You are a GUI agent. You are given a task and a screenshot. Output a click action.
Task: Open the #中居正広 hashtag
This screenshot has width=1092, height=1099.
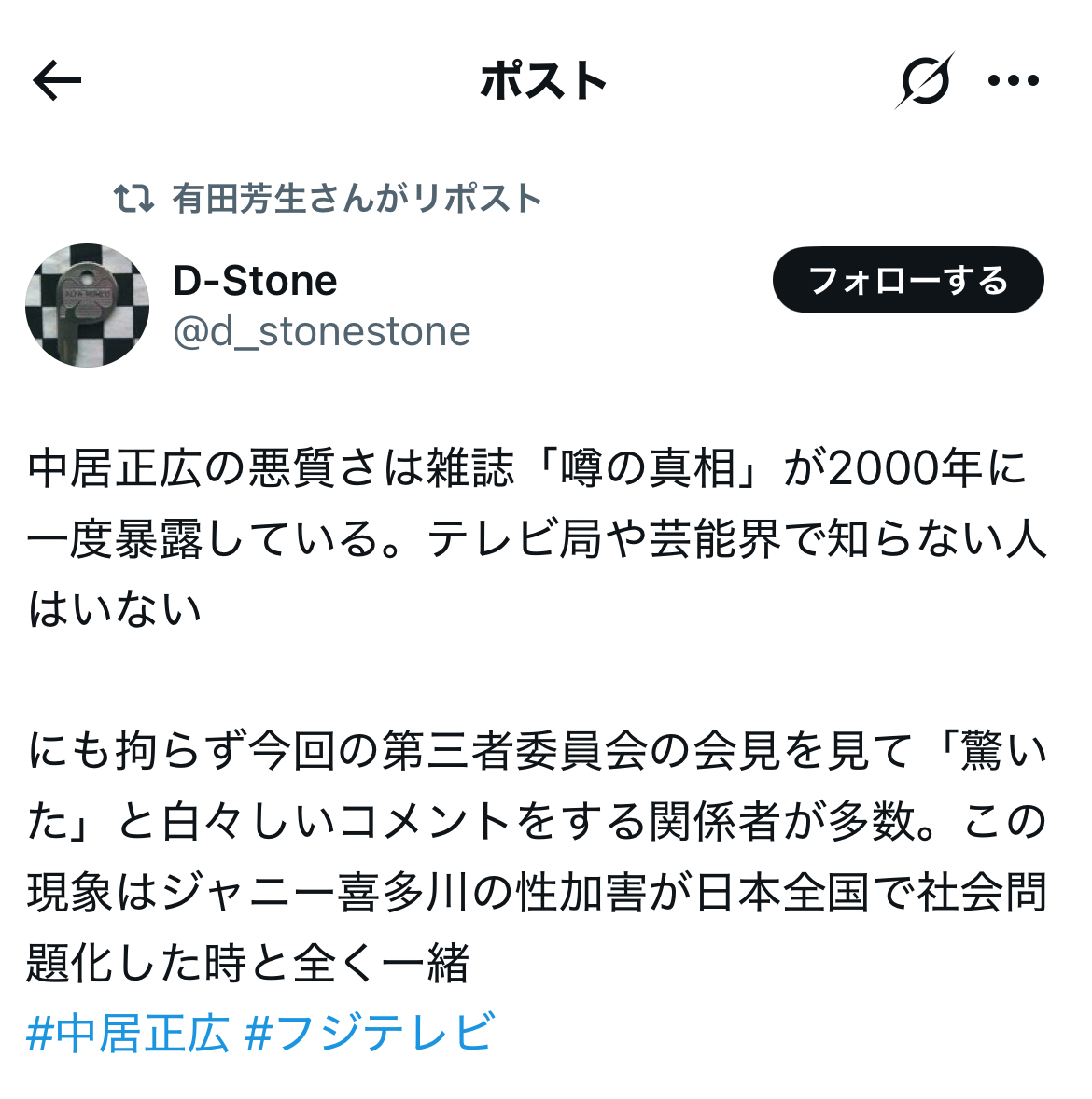pyautogui.click(x=129, y=1033)
